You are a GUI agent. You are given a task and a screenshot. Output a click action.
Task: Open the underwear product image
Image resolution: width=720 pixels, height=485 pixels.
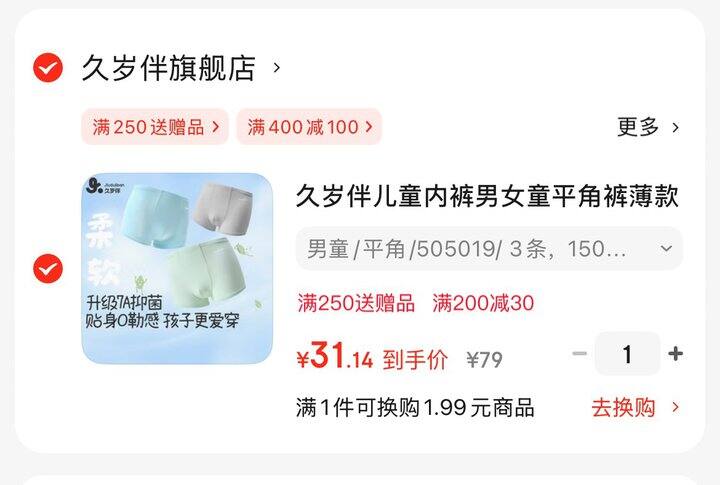pyautogui.click(x=177, y=268)
